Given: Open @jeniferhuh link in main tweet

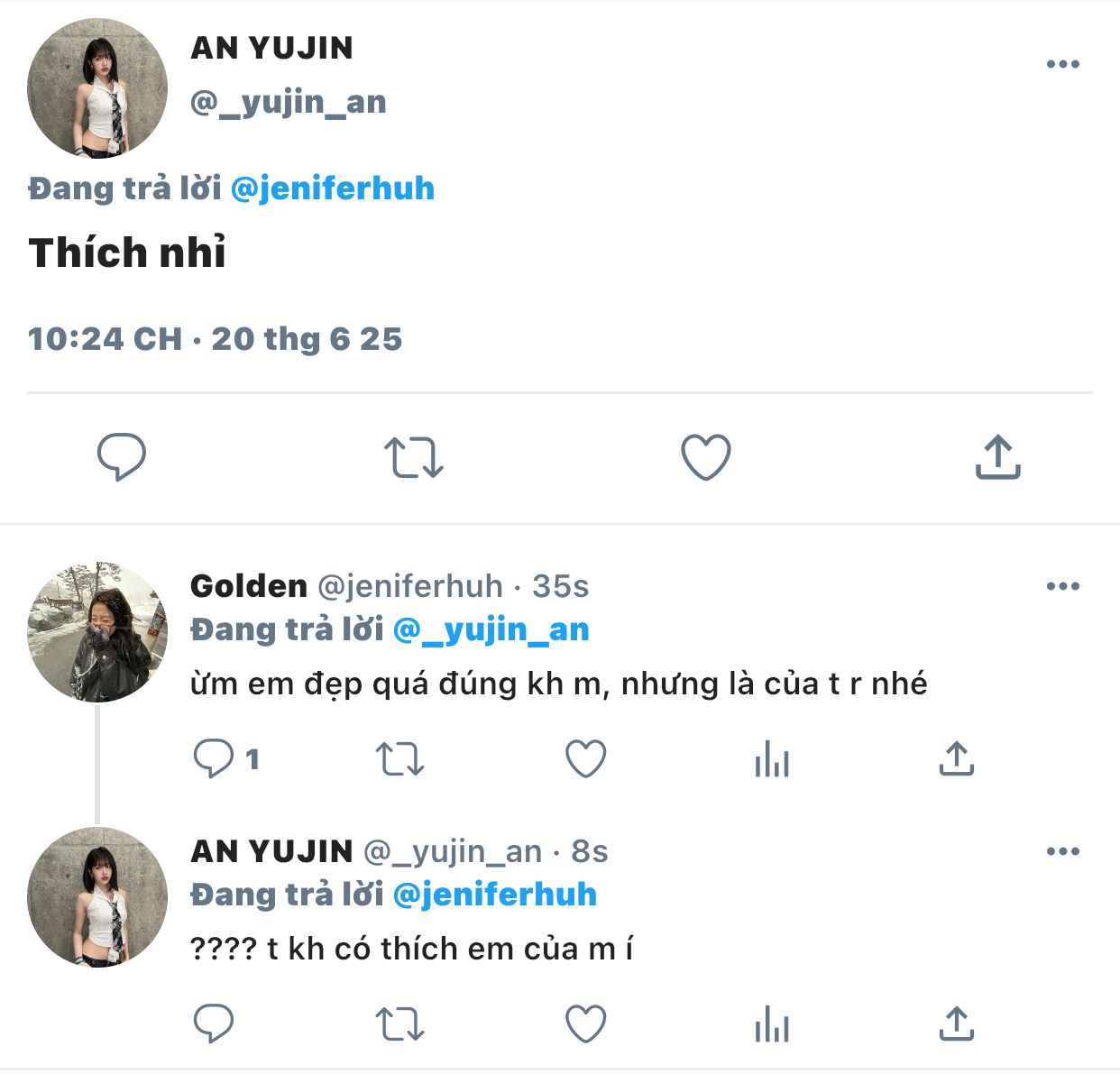Looking at the screenshot, I should [333, 188].
